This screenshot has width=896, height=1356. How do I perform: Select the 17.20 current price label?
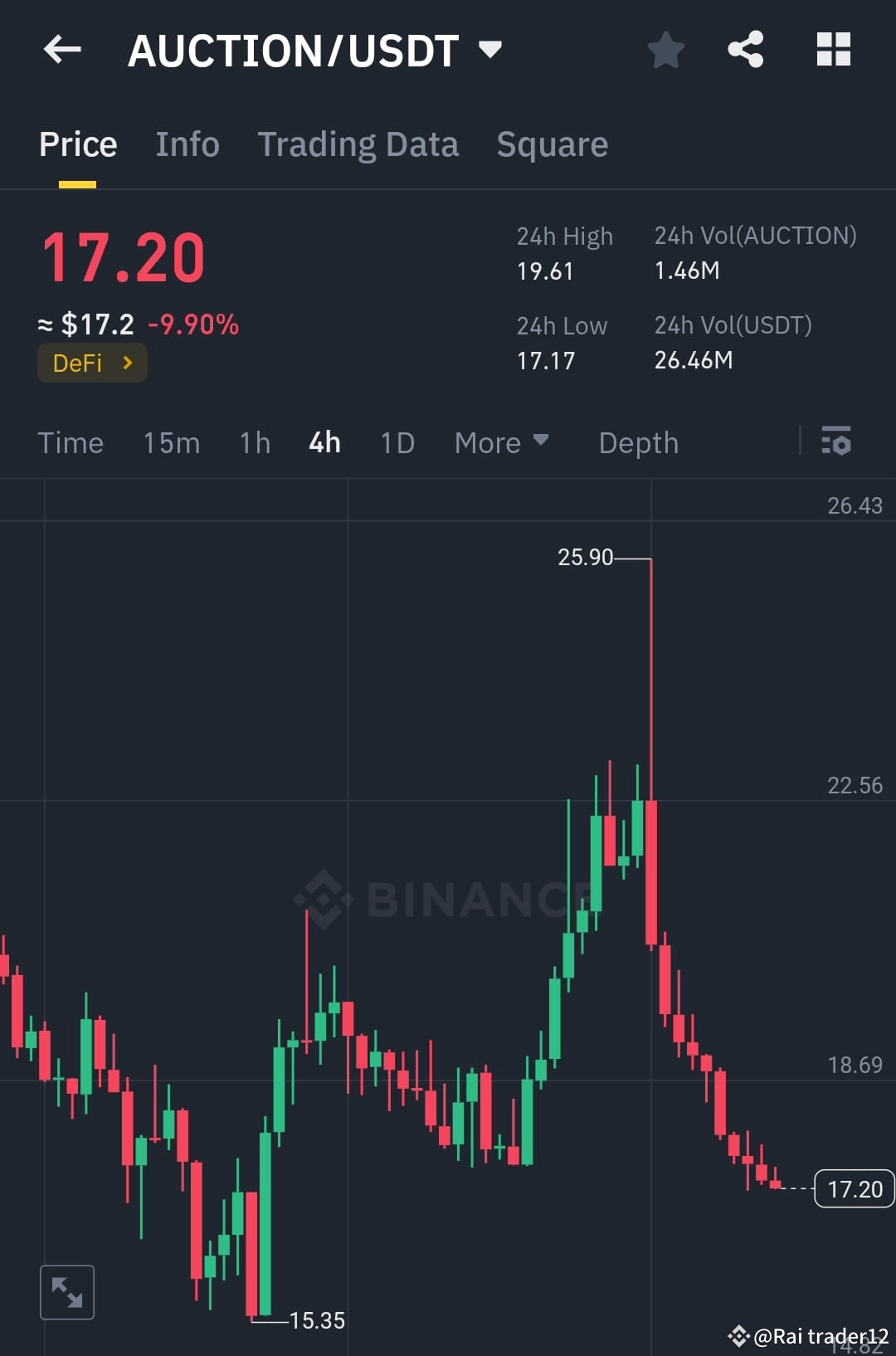click(x=853, y=1188)
